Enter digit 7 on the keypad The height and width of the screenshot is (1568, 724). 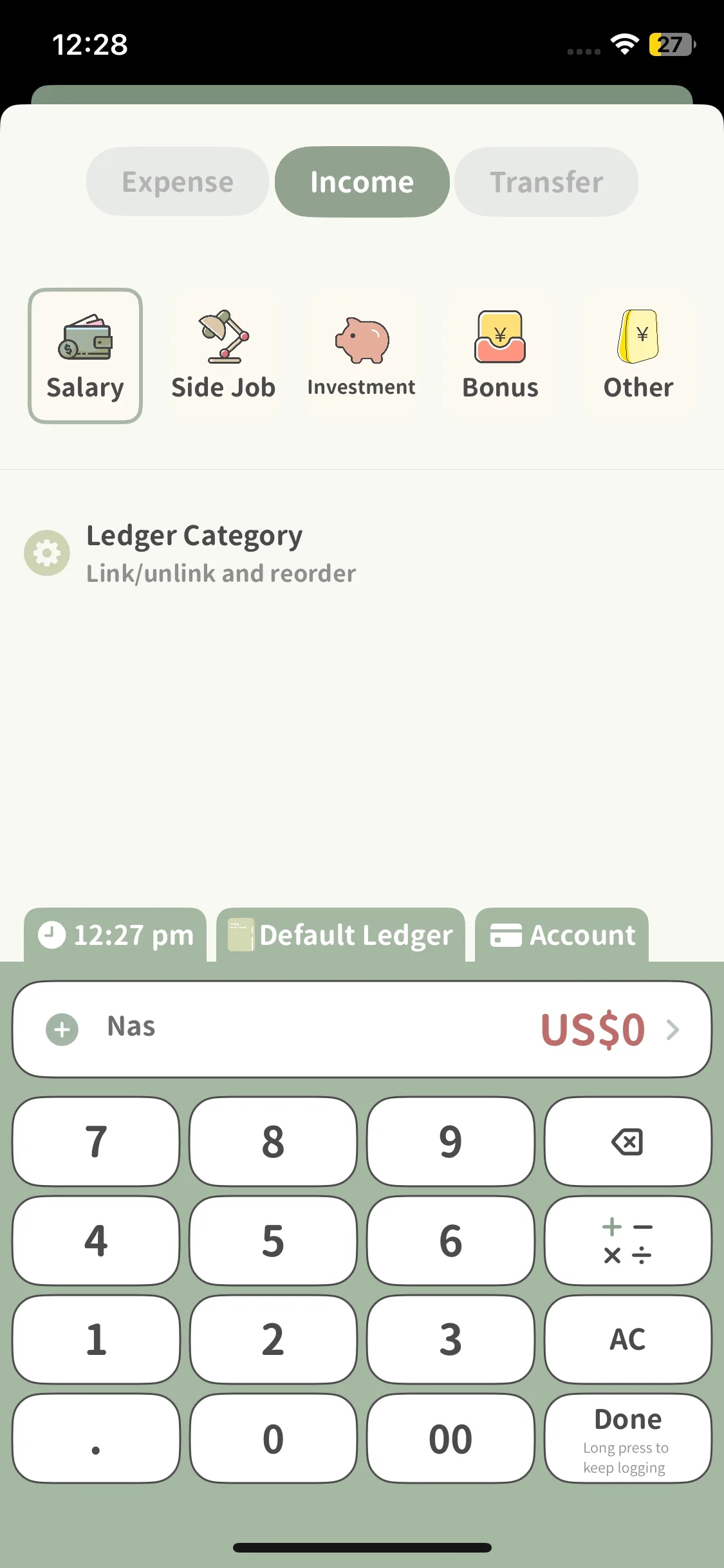[x=96, y=1142]
